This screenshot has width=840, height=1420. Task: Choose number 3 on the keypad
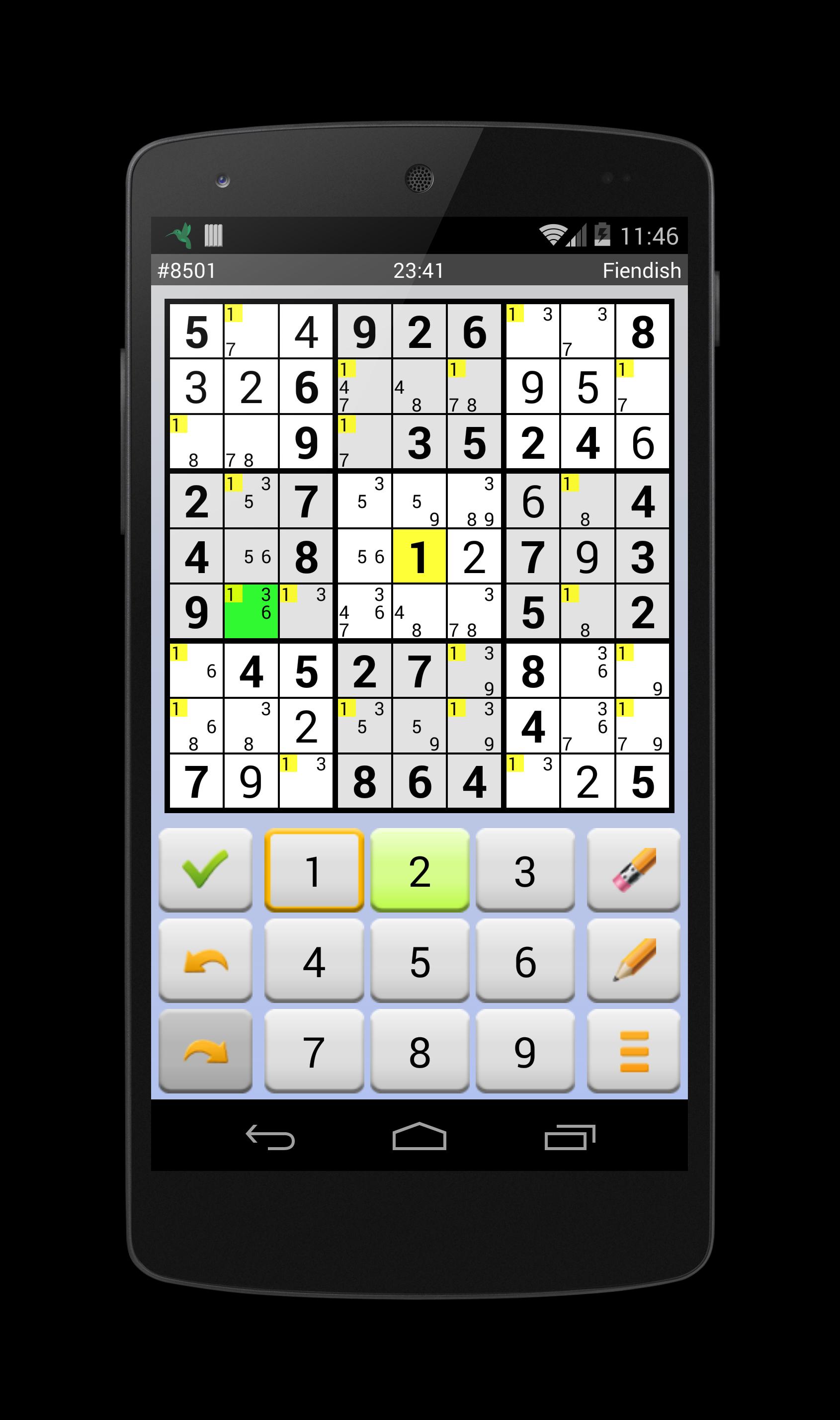[x=525, y=870]
